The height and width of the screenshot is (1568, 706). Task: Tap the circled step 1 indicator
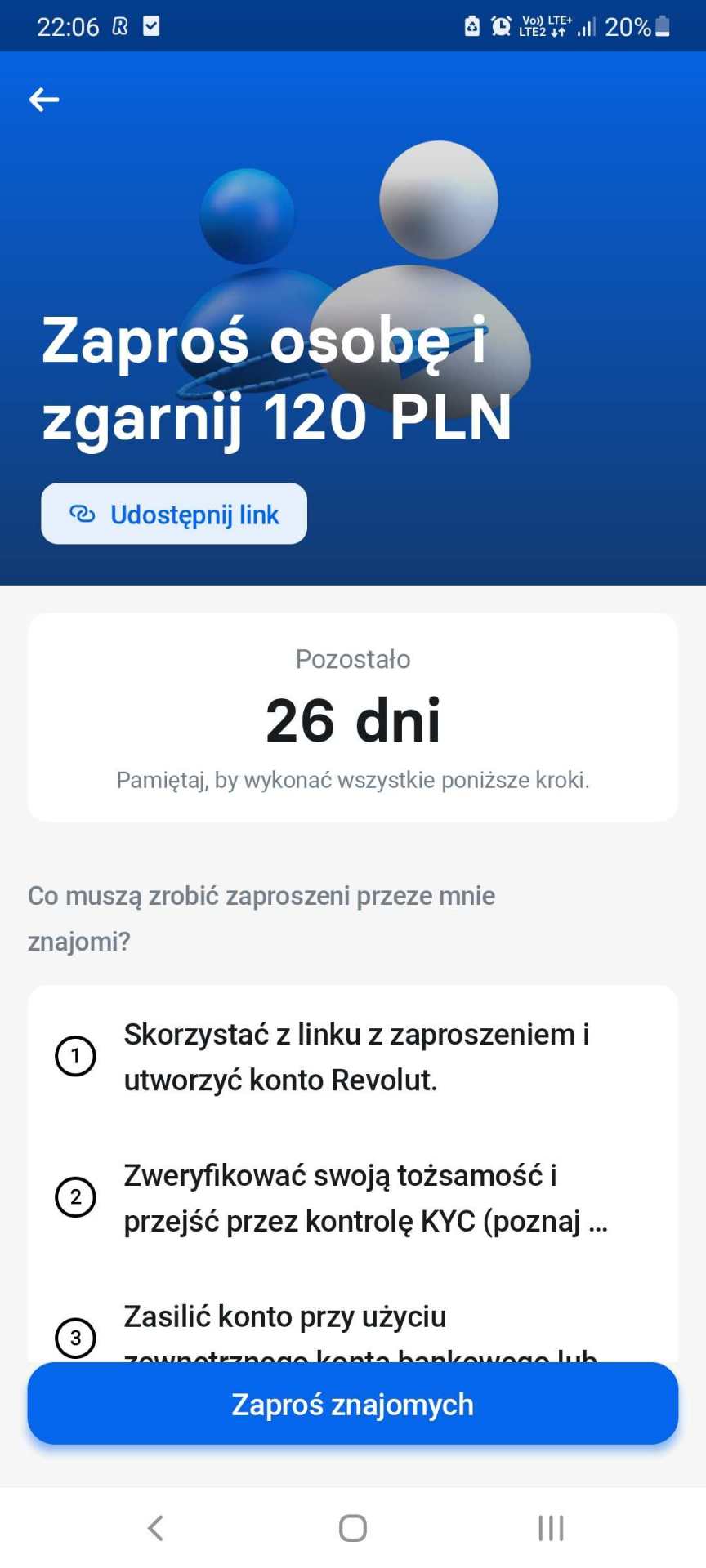point(75,1056)
